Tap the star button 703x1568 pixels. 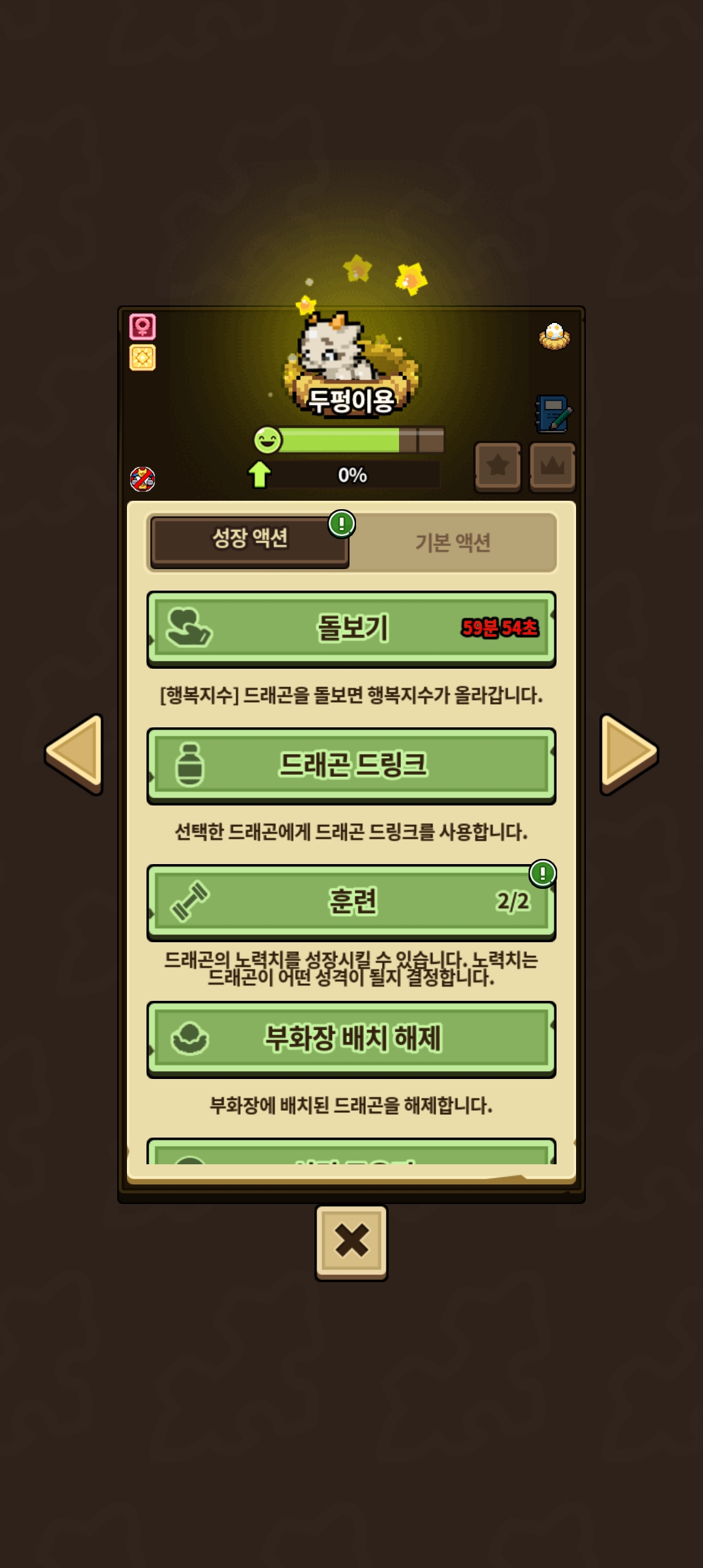coord(498,466)
